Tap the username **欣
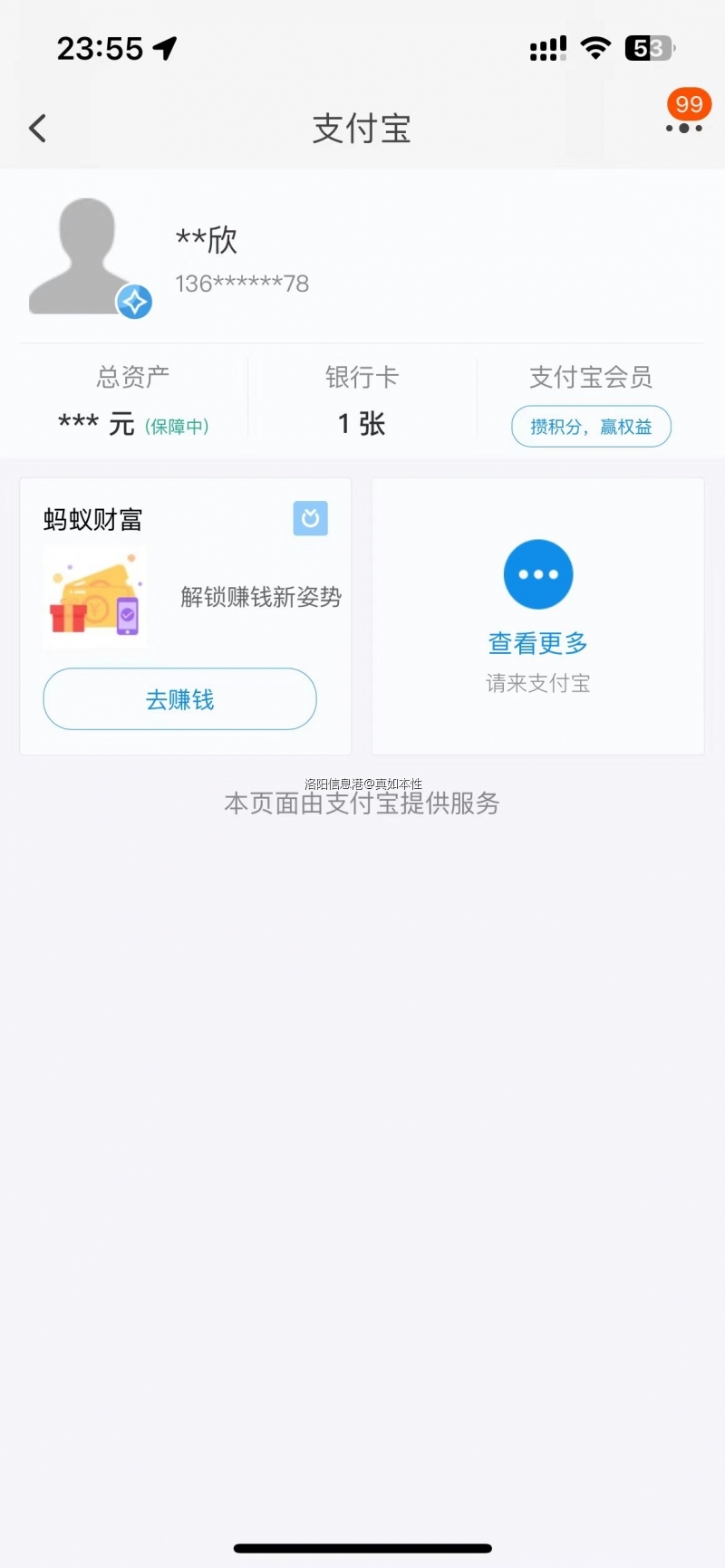Screen dimensions: 725x1568 point(206,240)
